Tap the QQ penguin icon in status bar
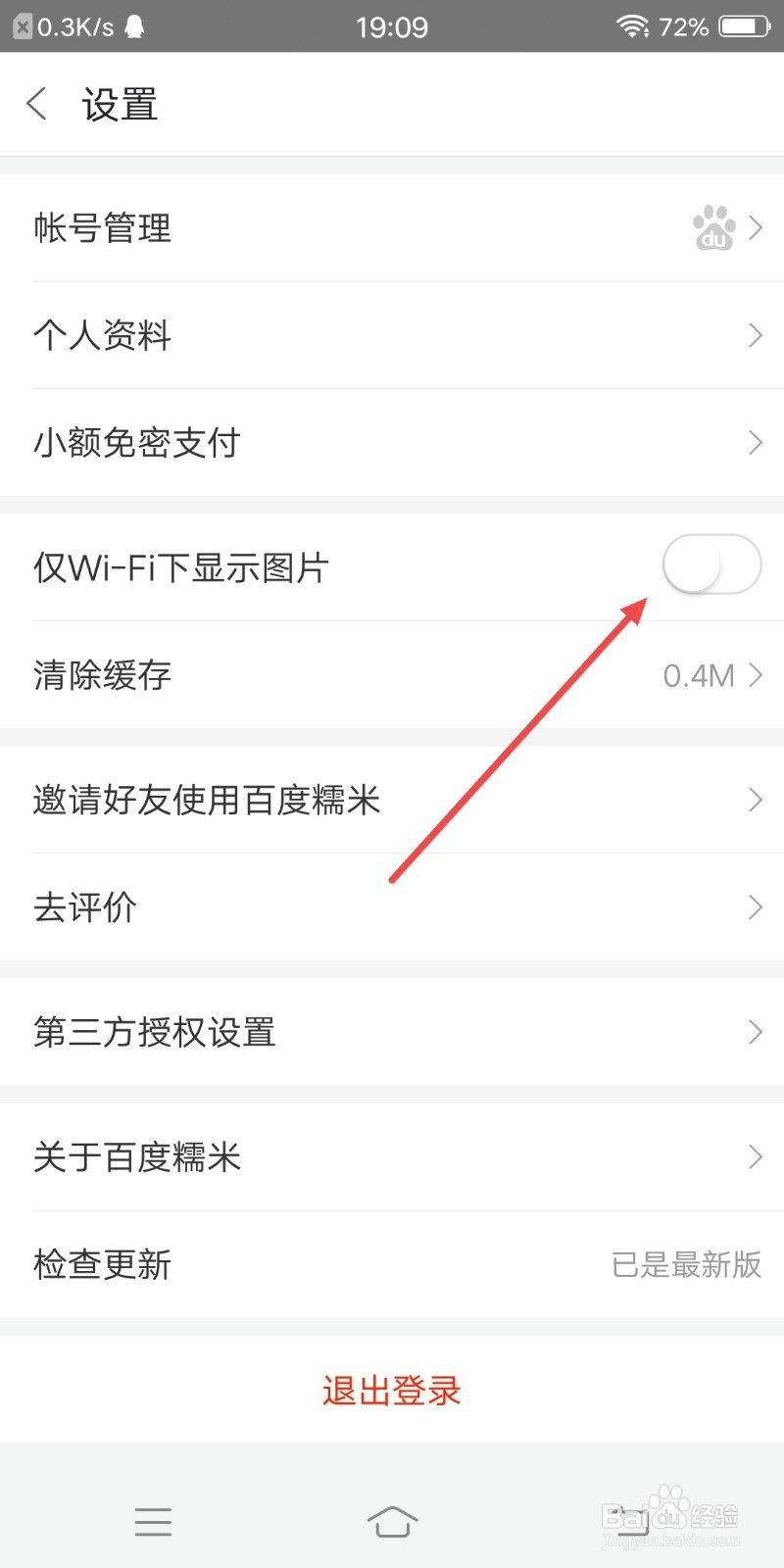 click(x=136, y=26)
